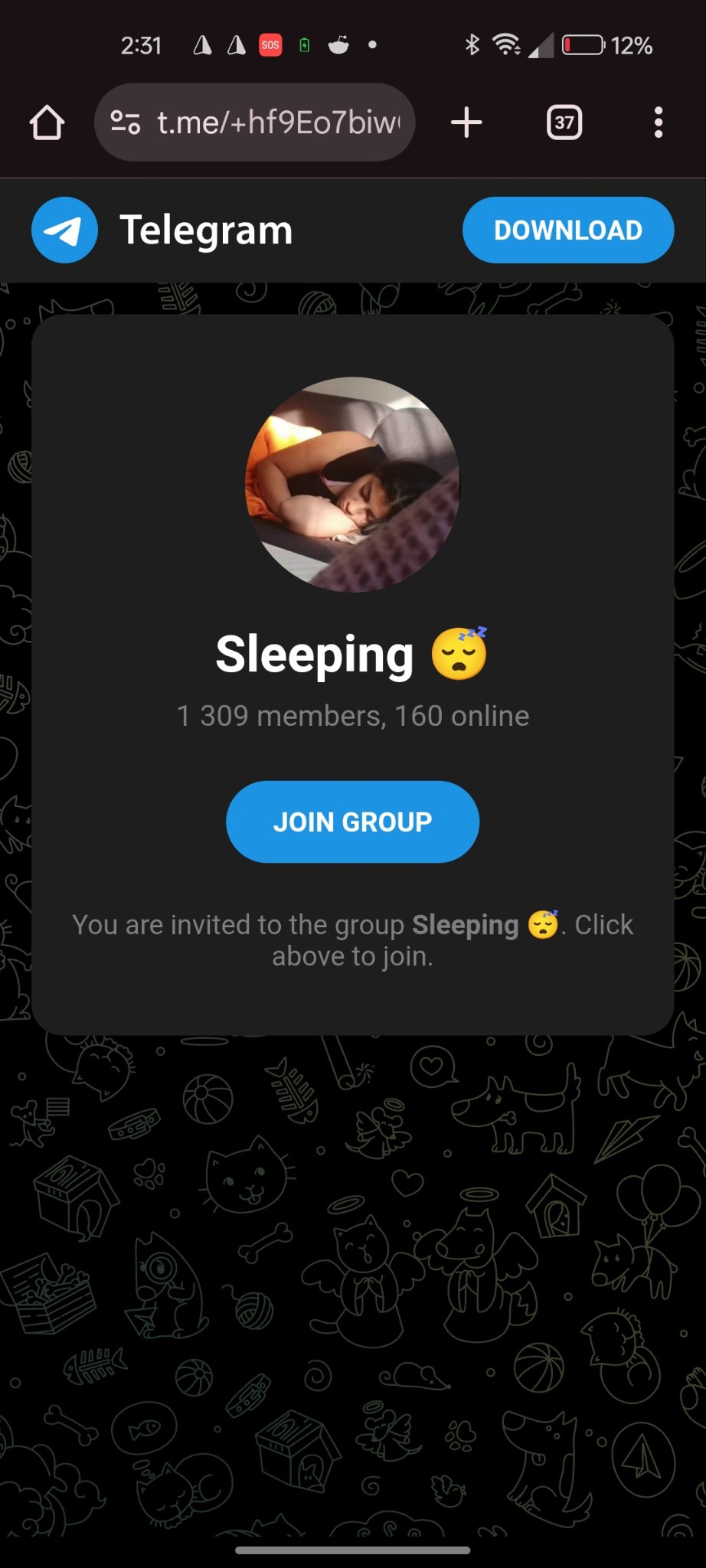View site info icon in address bar
Screen dimensions: 706x1568
(x=125, y=122)
